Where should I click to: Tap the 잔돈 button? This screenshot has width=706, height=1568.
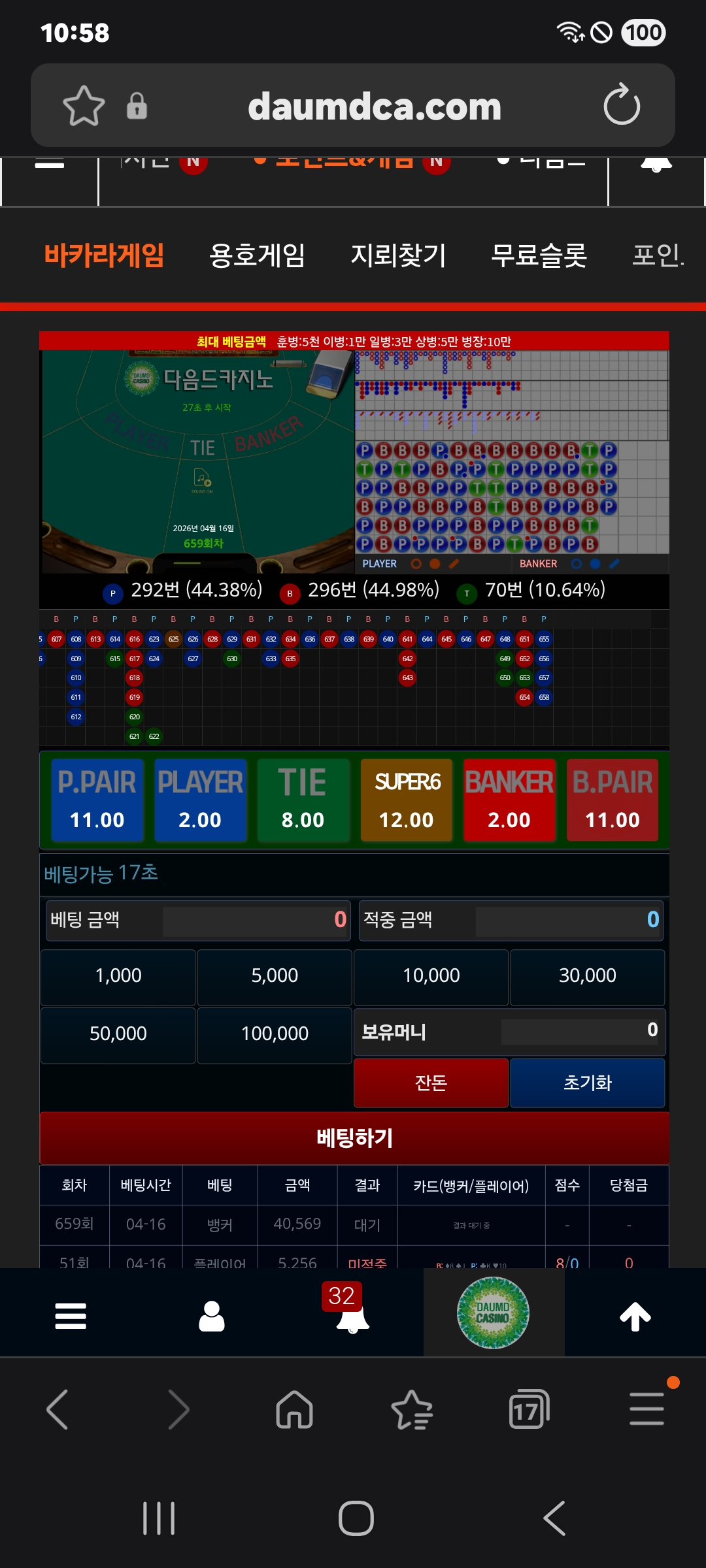[x=431, y=1083]
